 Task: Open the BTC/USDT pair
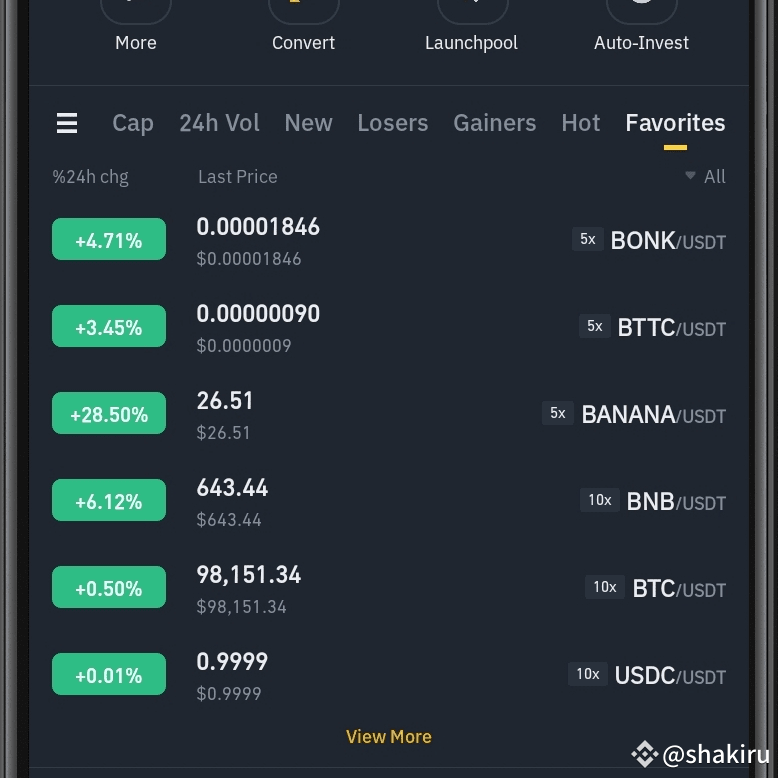click(x=678, y=589)
